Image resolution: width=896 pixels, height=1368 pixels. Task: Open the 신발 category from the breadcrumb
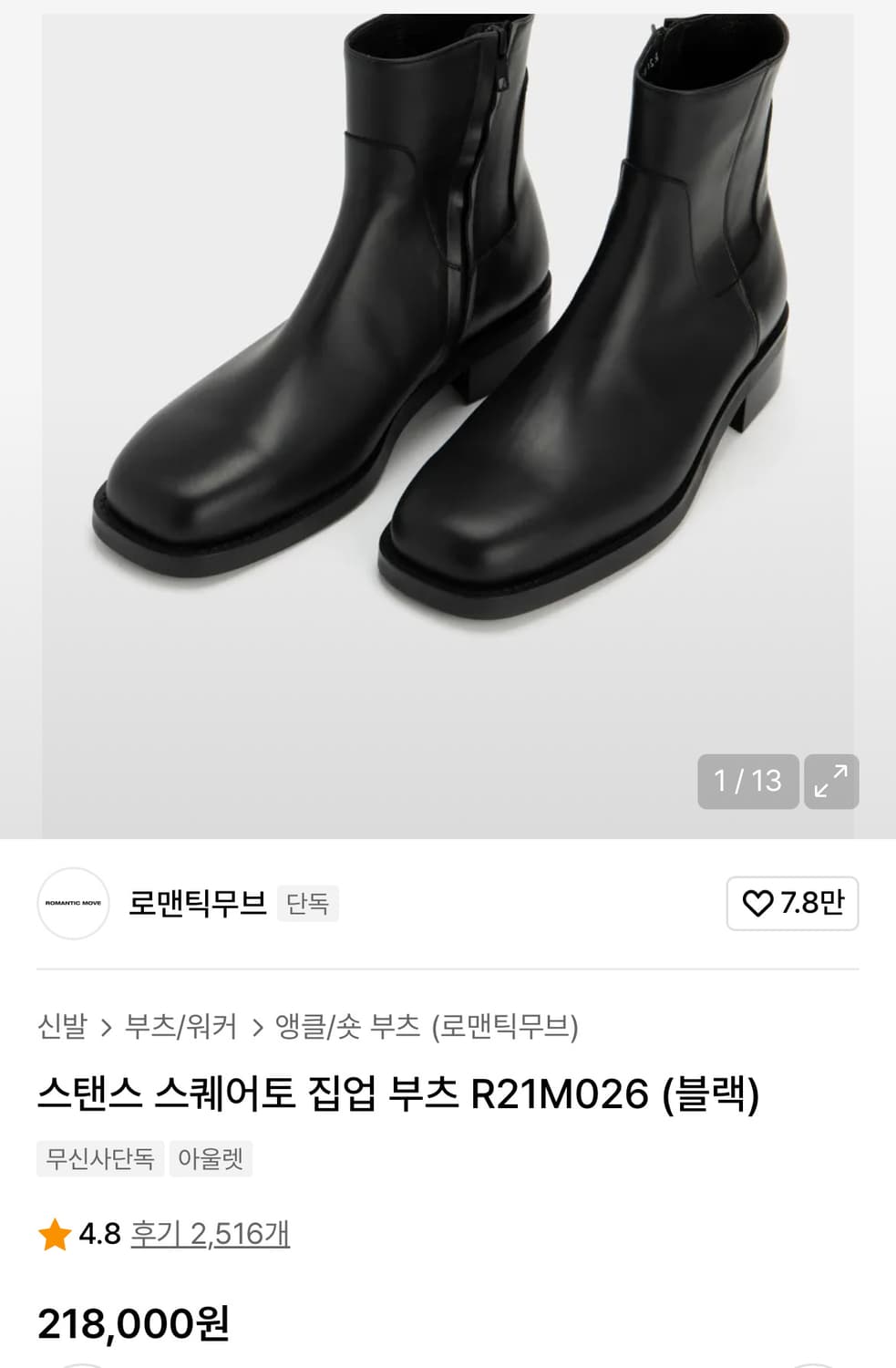[x=59, y=1026]
